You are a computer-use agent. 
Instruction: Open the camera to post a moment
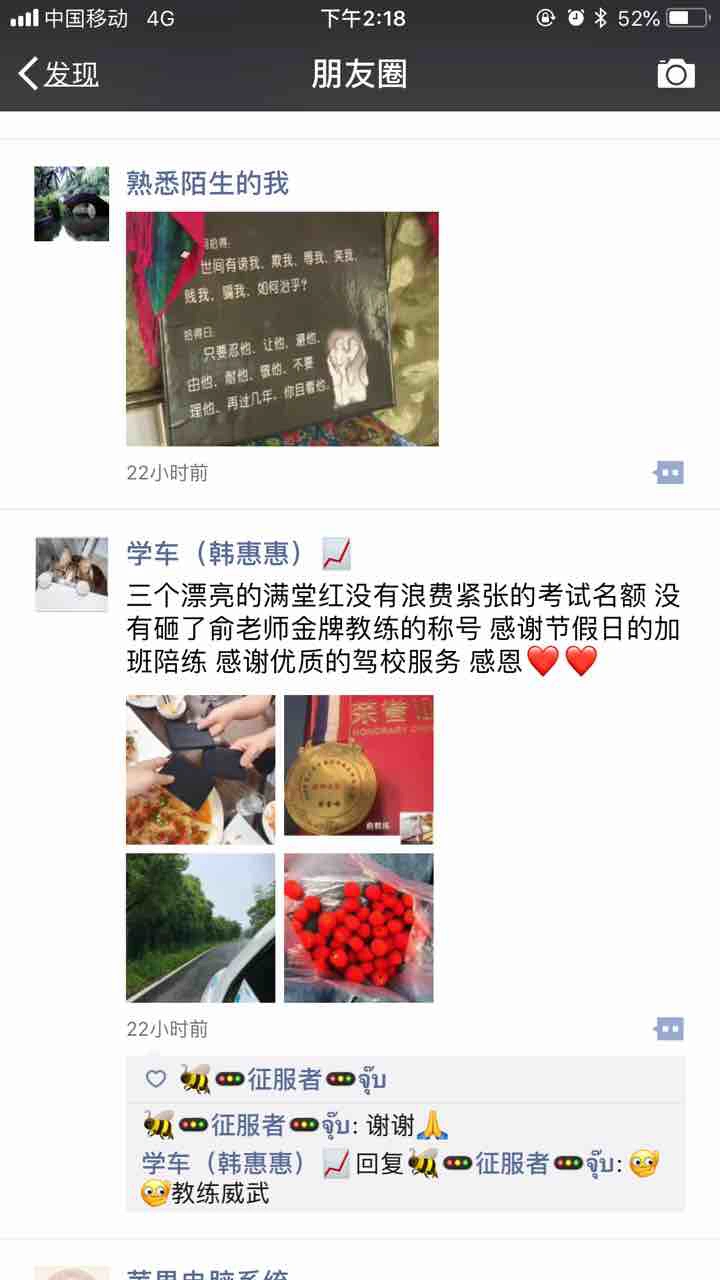(x=676, y=74)
